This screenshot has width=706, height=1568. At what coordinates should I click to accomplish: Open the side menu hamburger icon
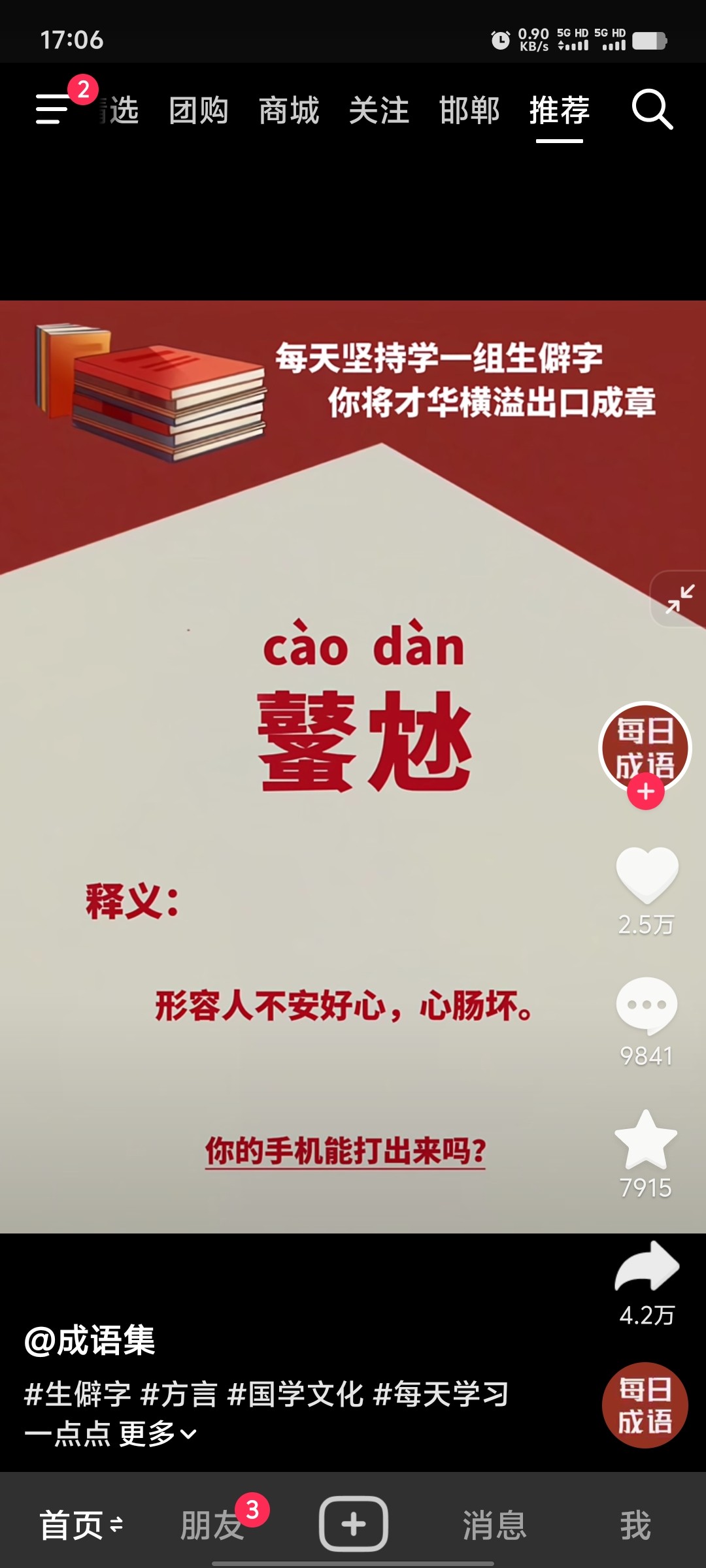(x=52, y=109)
